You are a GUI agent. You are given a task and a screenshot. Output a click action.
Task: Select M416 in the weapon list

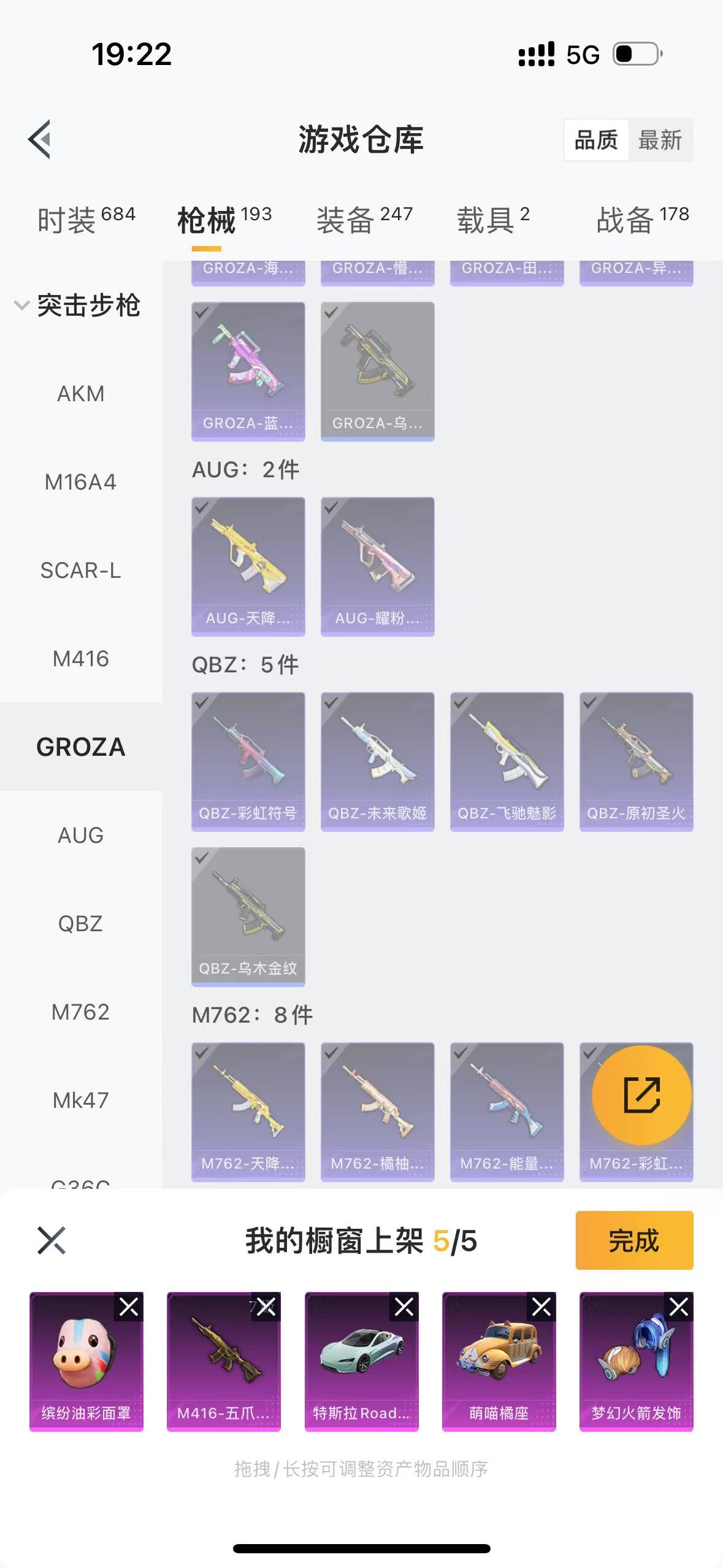point(80,659)
